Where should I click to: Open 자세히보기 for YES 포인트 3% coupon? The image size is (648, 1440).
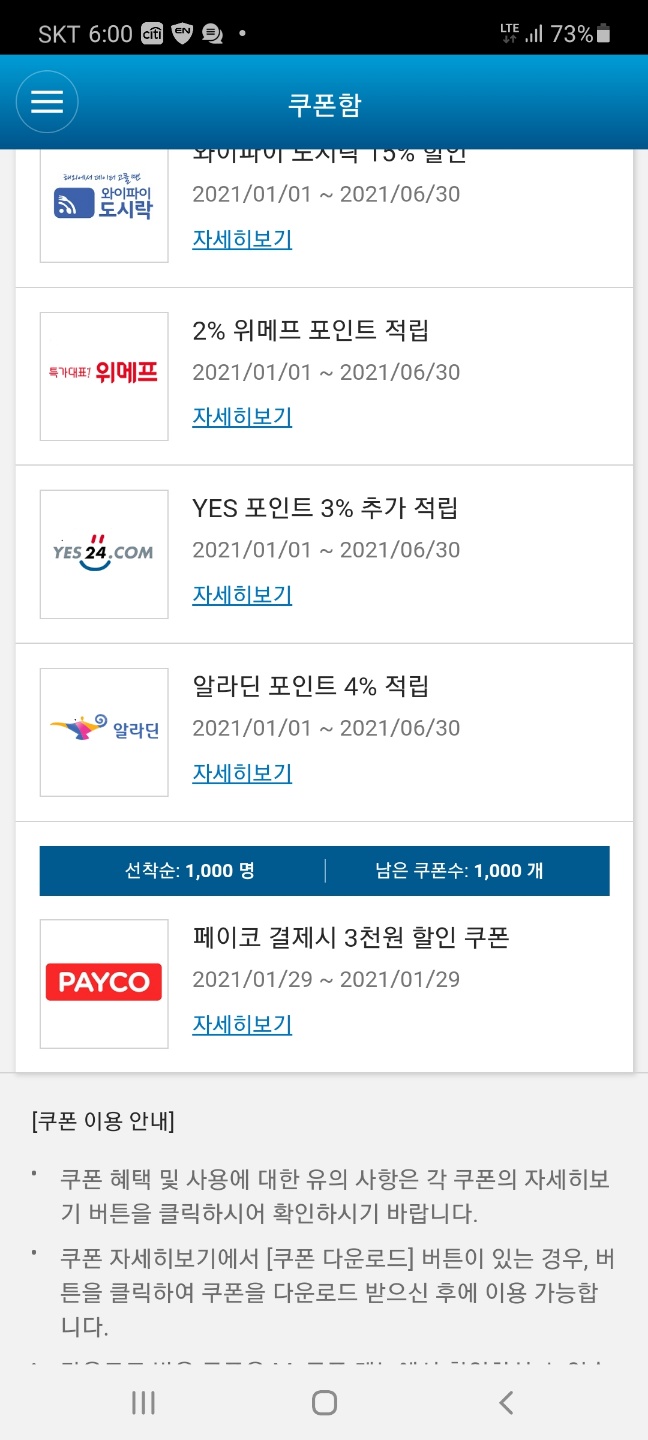(x=242, y=595)
